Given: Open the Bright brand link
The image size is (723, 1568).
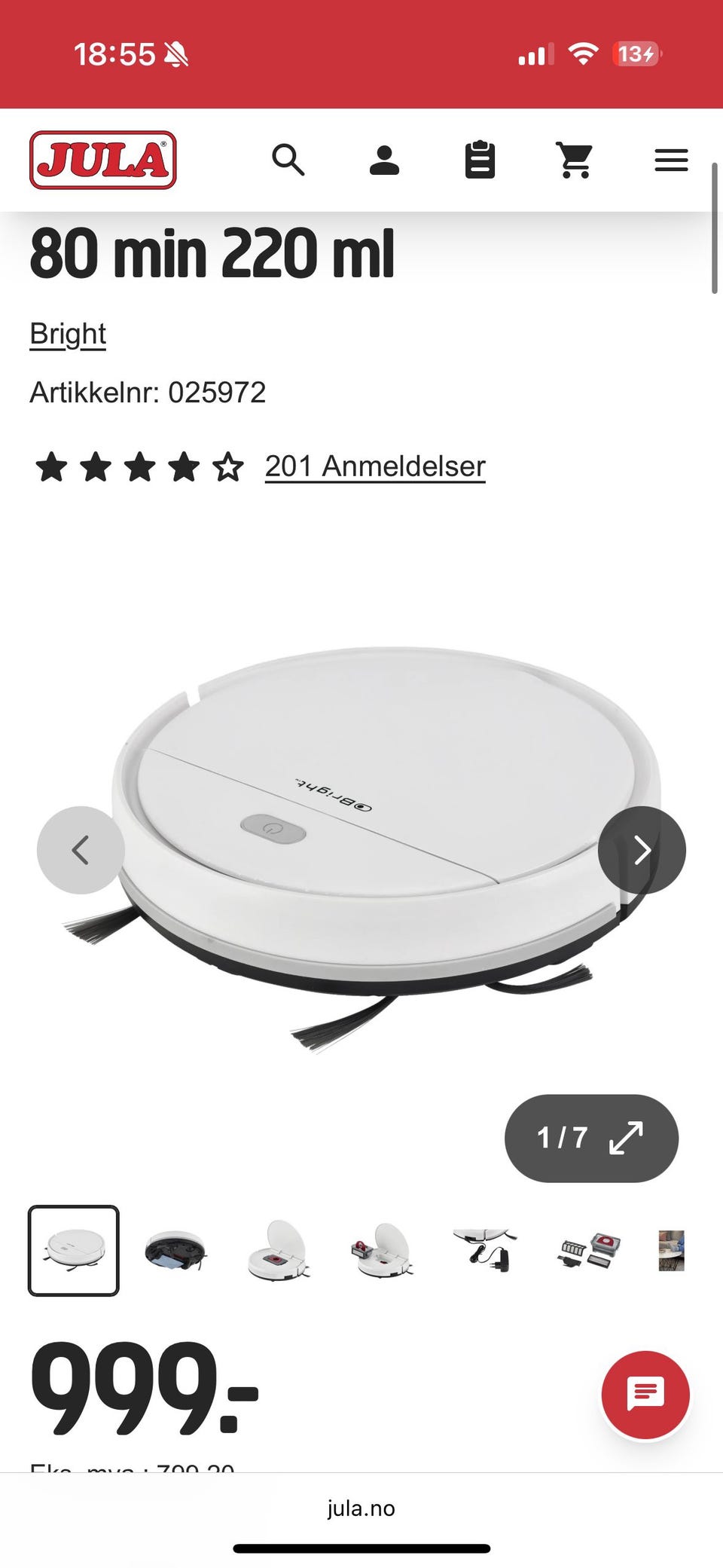Looking at the screenshot, I should coord(68,333).
